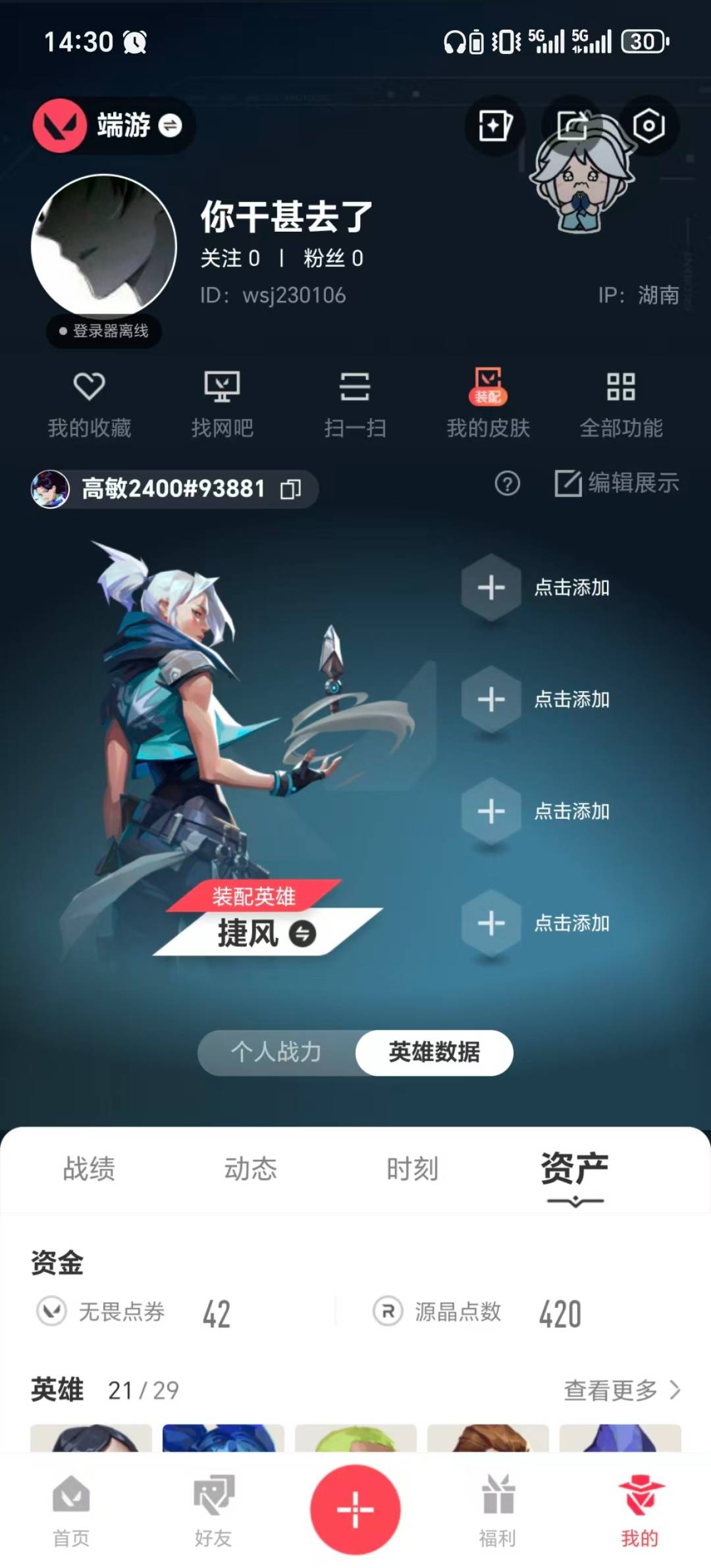Viewport: 711px width, 1568px height.
Task: Open 我的皮肤 skins page
Action: point(487,403)
